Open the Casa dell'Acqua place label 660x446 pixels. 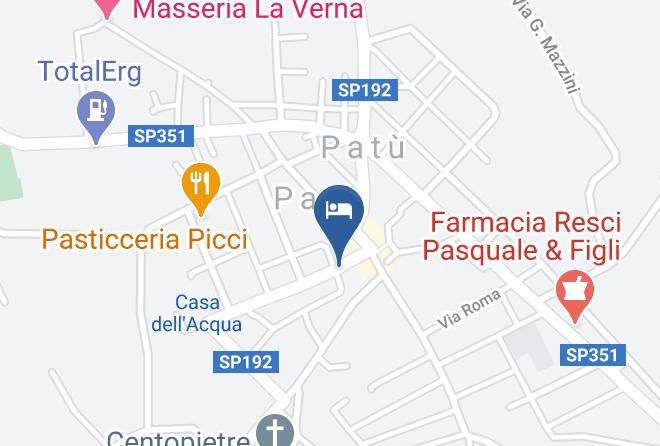pyautogui.click(x=197, y=313)
